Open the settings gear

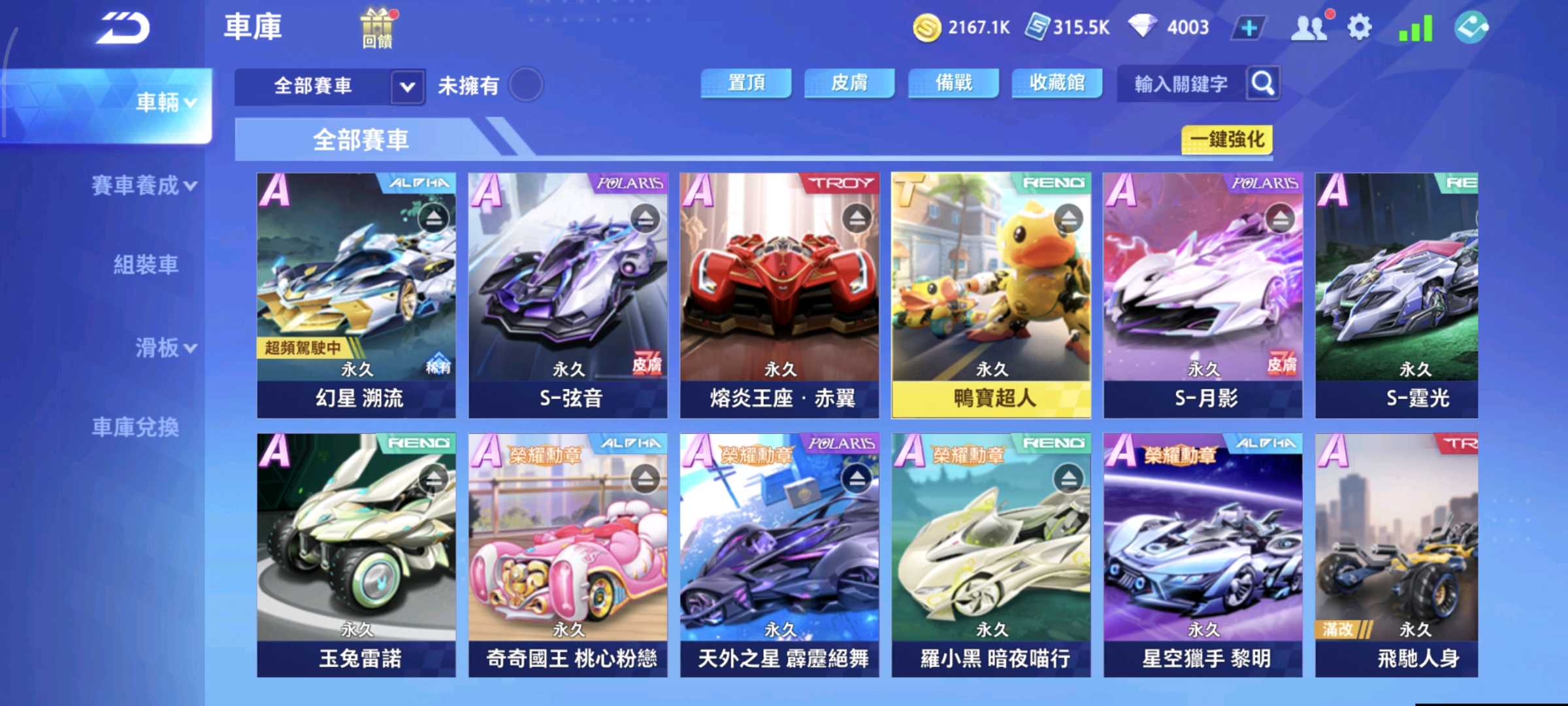pos(1360,28)
